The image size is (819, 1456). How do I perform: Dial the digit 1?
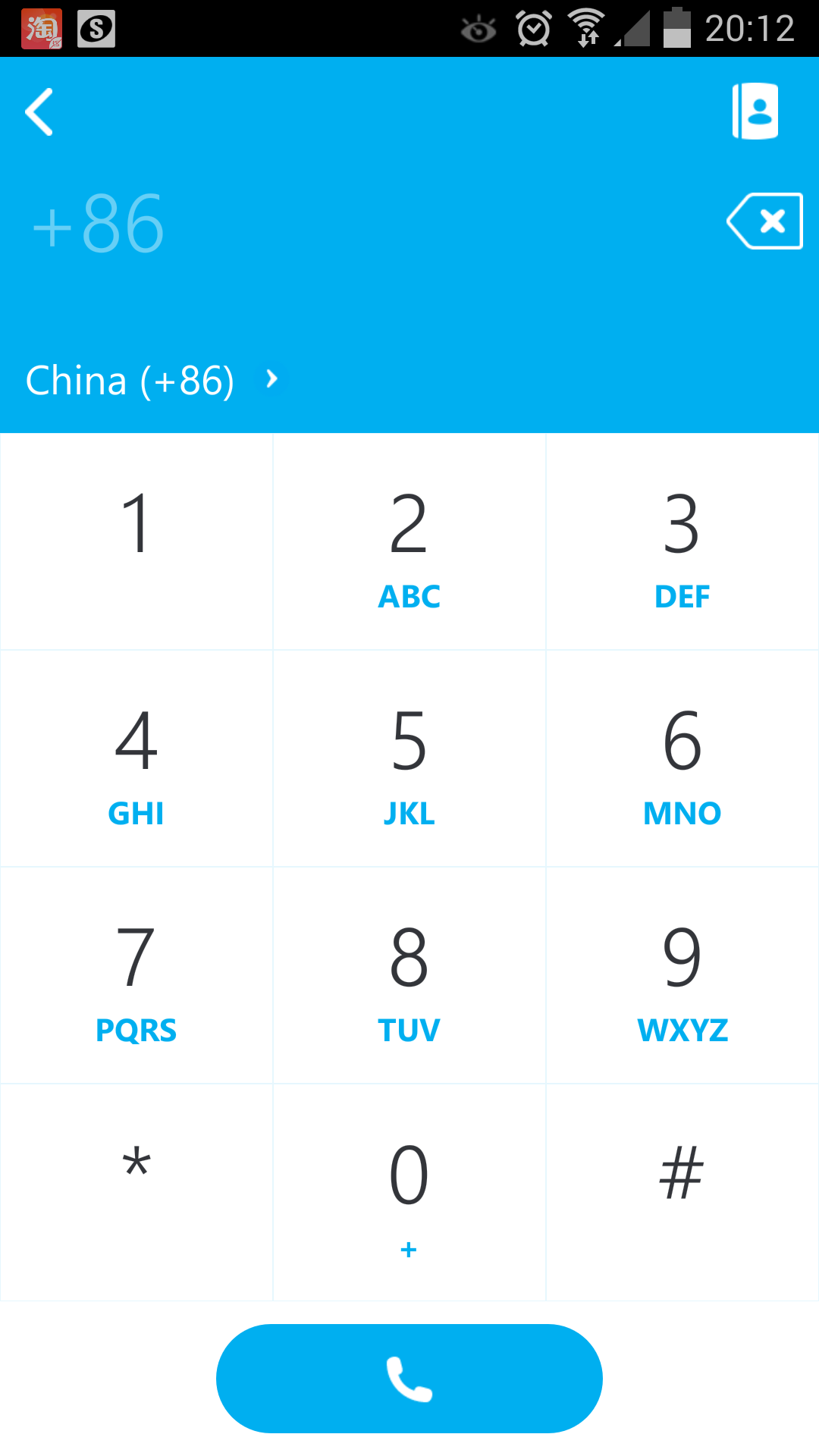click(136, 541)
